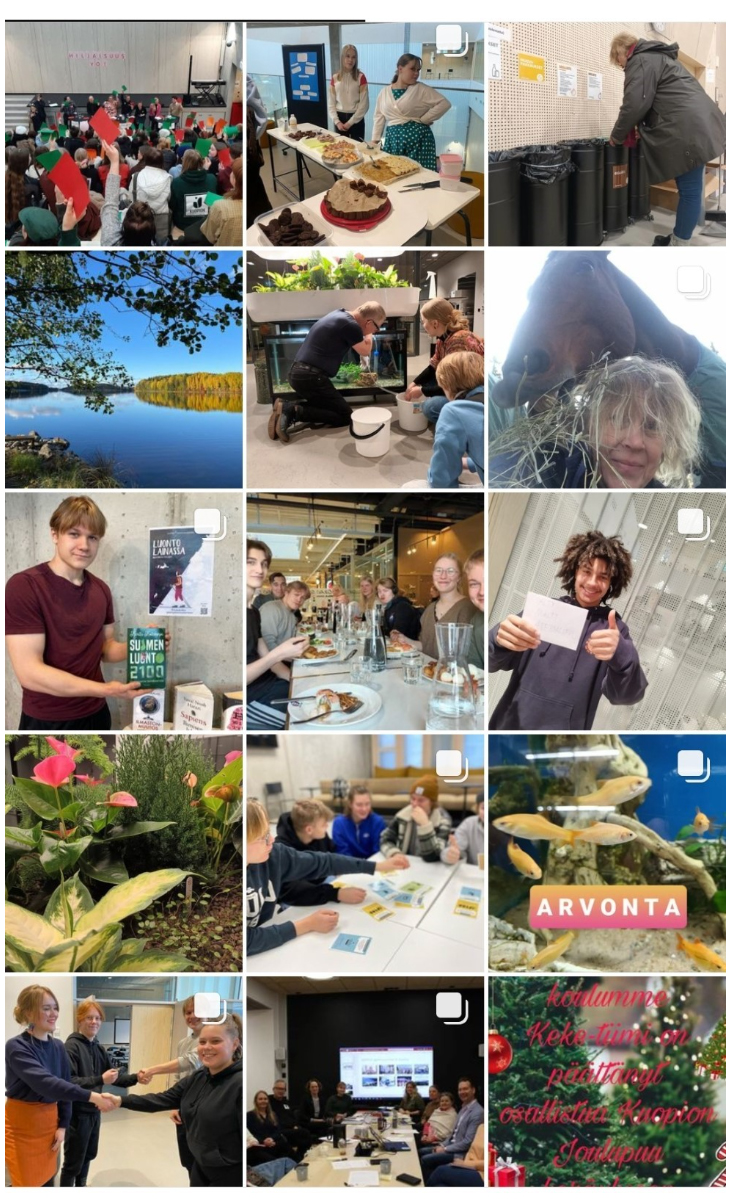Open the post with red and green cards crowd
Screen dimensions: 737x1199
point(123,133)
